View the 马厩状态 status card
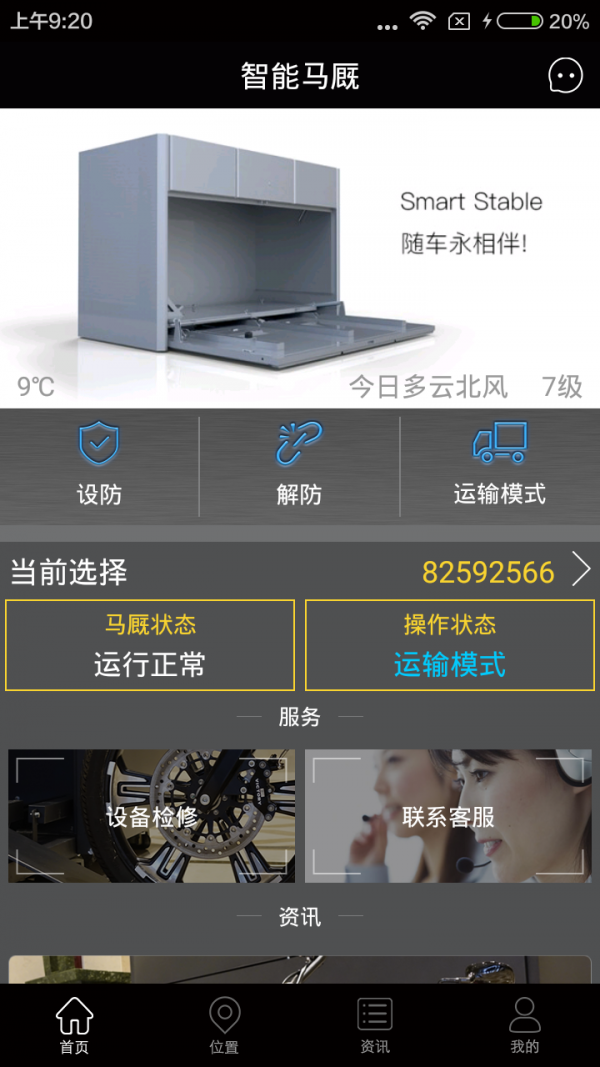This screenshot has height=1067, width=600. click(x=150, y=645)
